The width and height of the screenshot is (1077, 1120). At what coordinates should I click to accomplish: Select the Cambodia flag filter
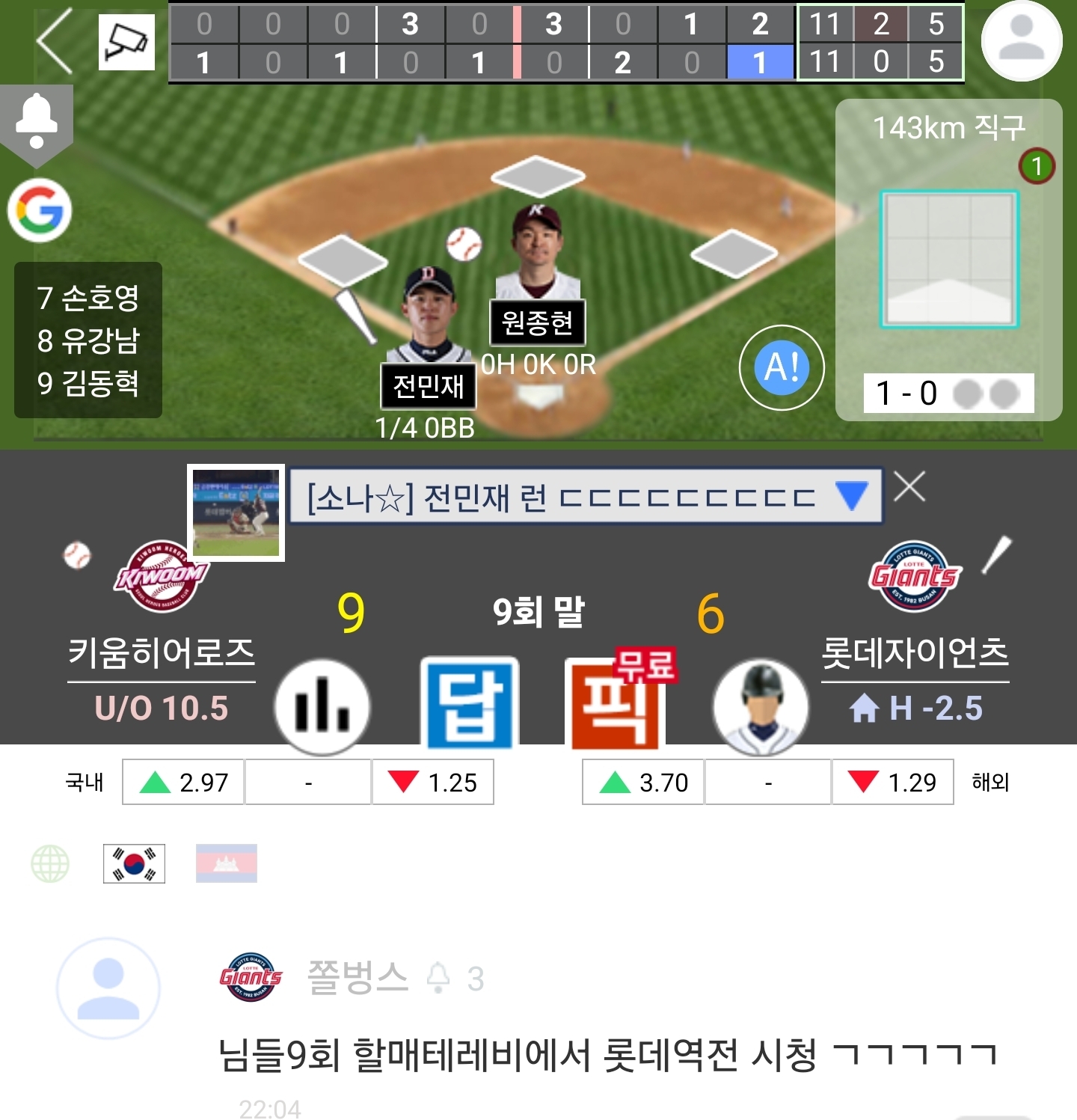point(227,864)
